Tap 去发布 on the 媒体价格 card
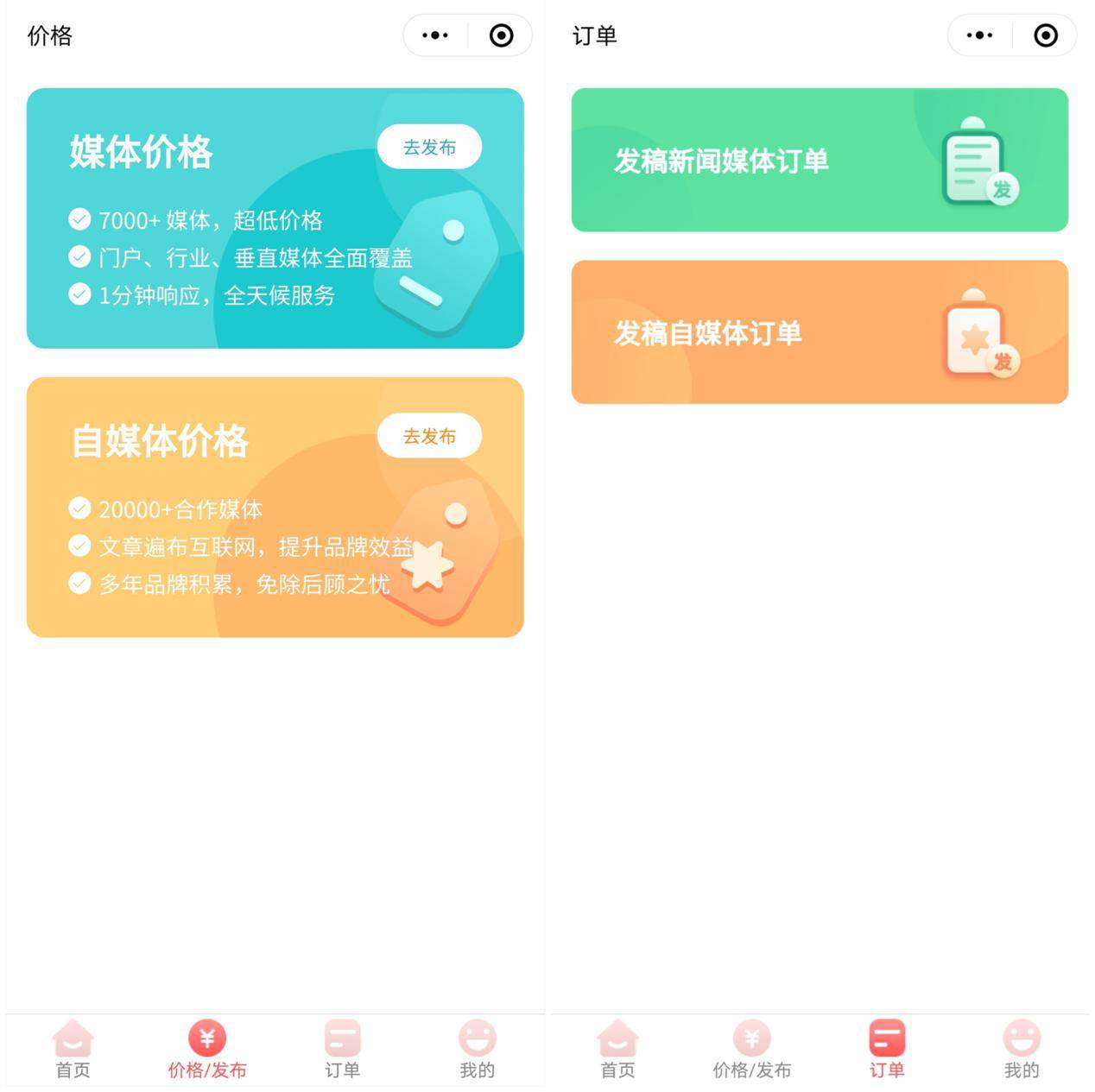 [x=429, y=148]
